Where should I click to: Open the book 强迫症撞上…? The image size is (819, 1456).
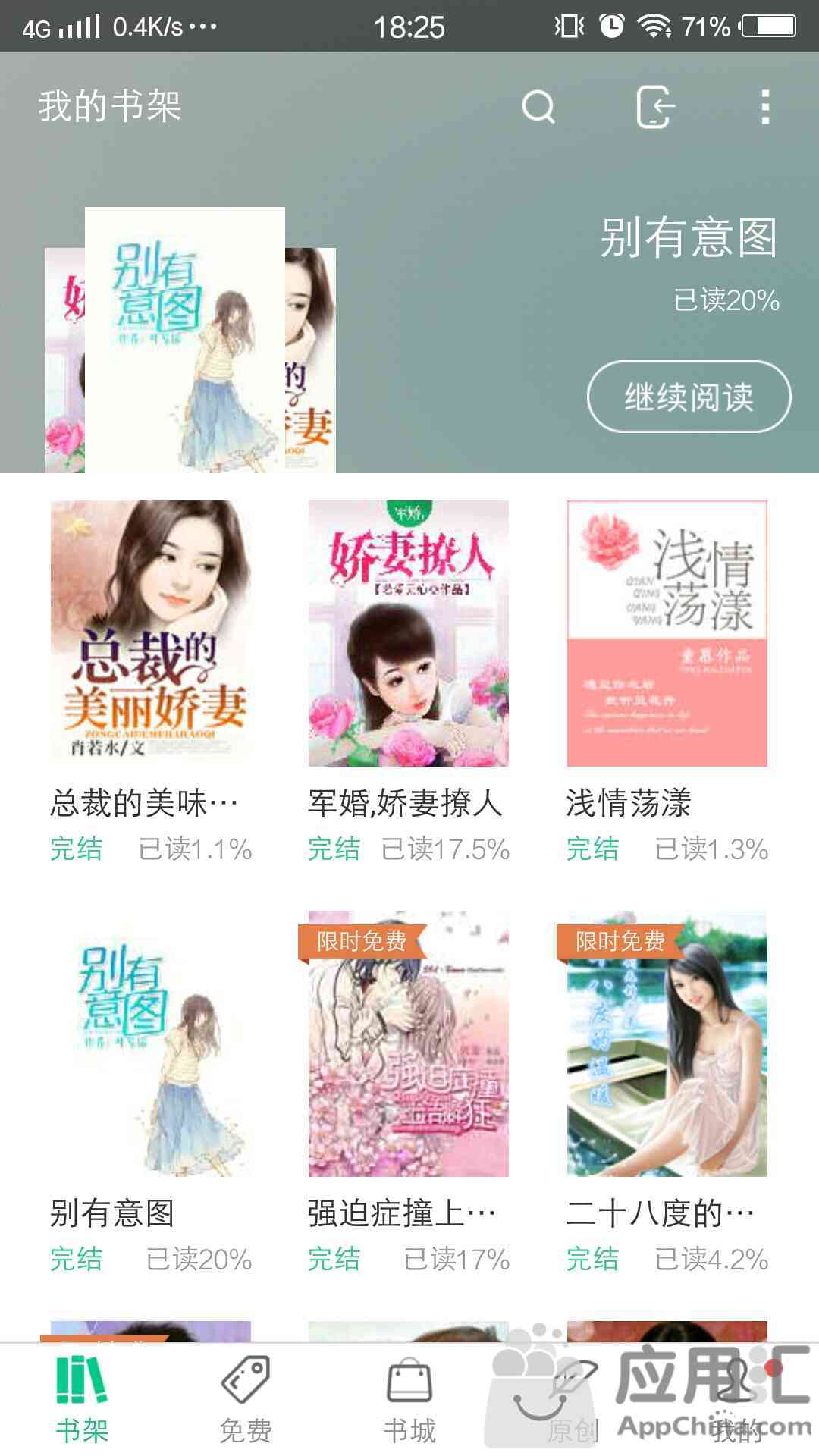408,1043
